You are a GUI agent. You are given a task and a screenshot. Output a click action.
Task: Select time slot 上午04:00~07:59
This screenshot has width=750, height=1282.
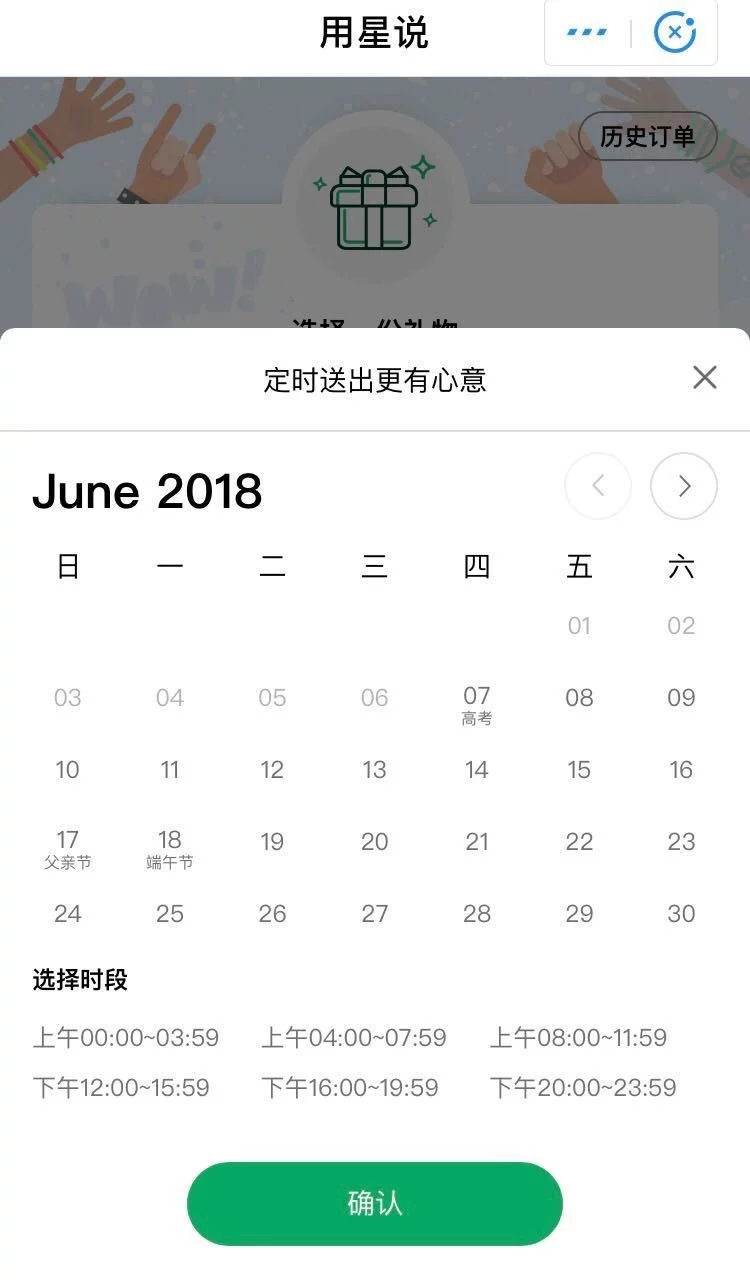click(354, 1037)
